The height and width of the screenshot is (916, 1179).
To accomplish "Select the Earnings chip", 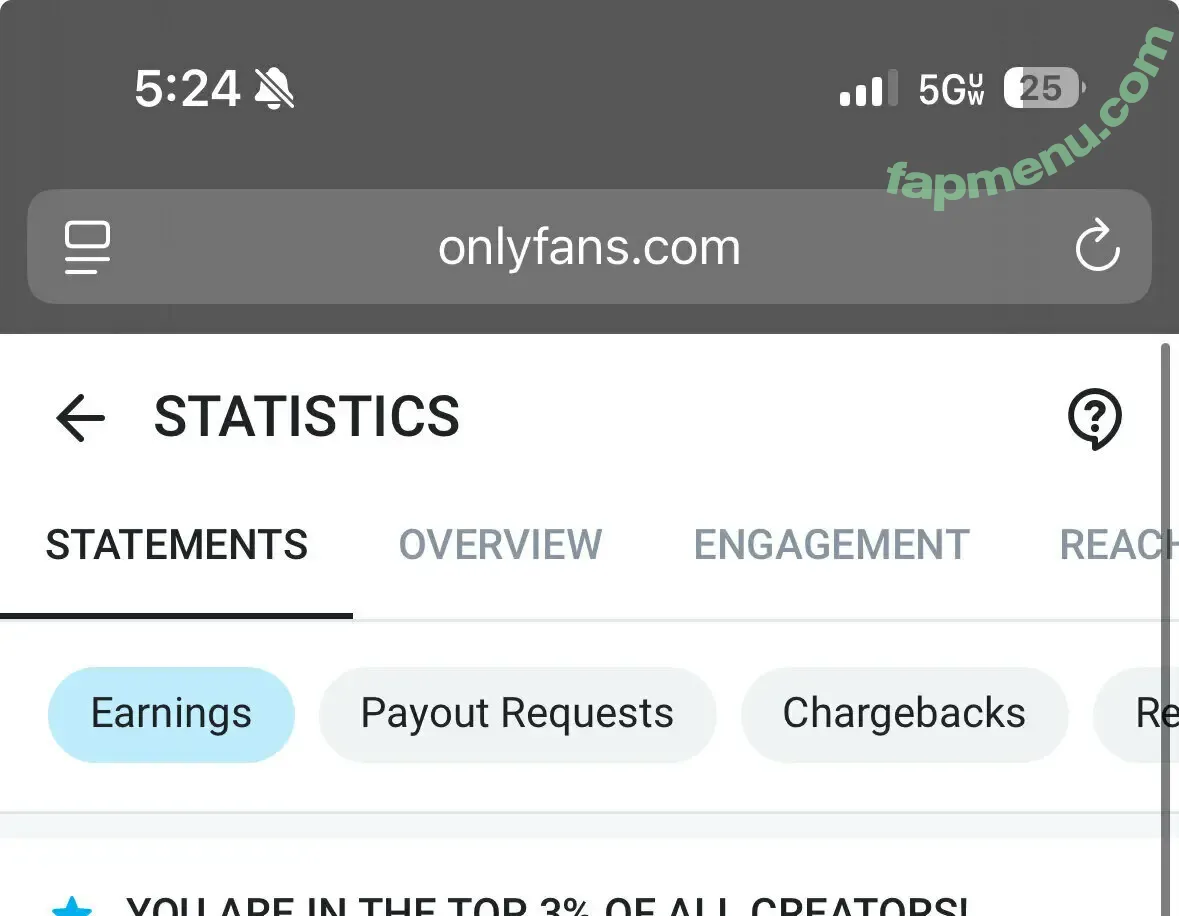I will 171,714.
